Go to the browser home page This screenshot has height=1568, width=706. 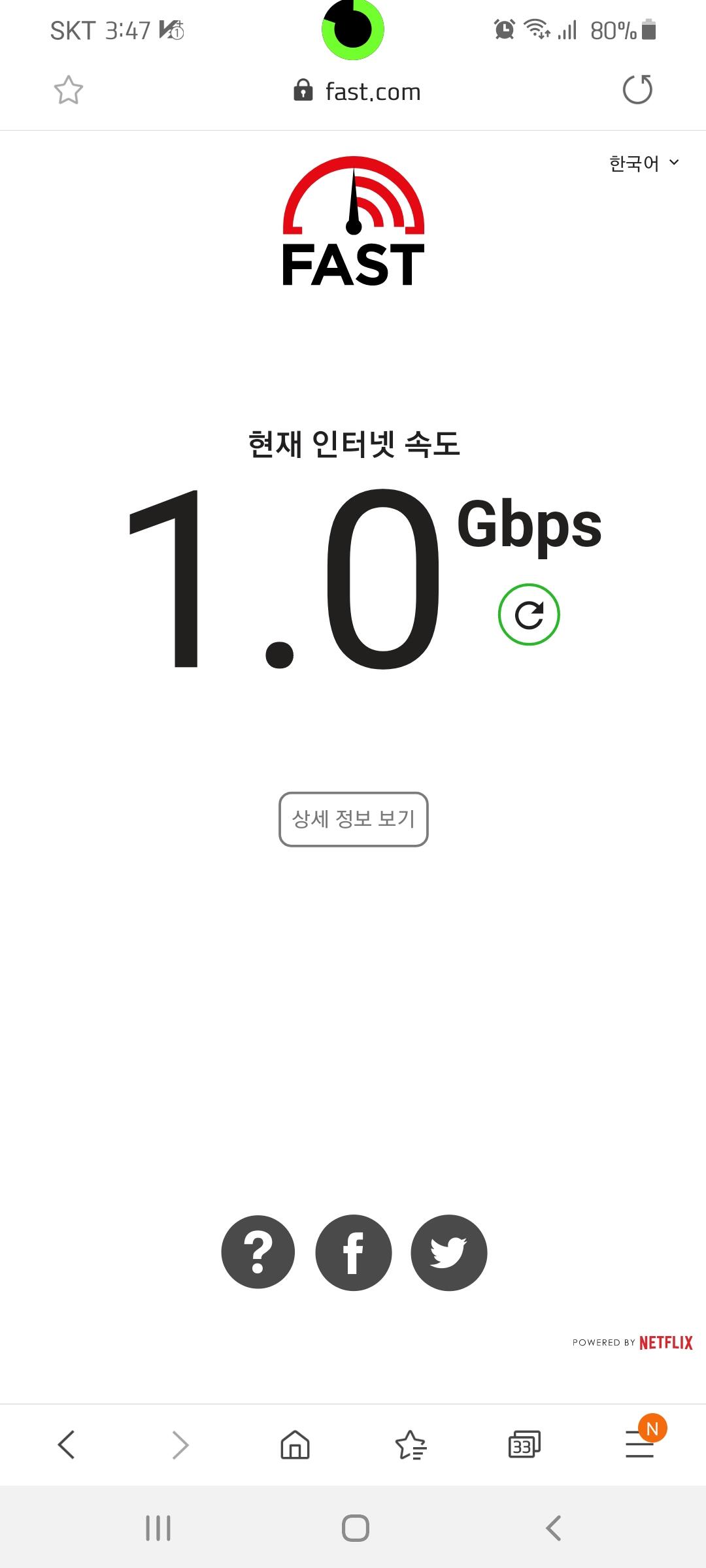pyautogui.click(x=295, y=1445)
